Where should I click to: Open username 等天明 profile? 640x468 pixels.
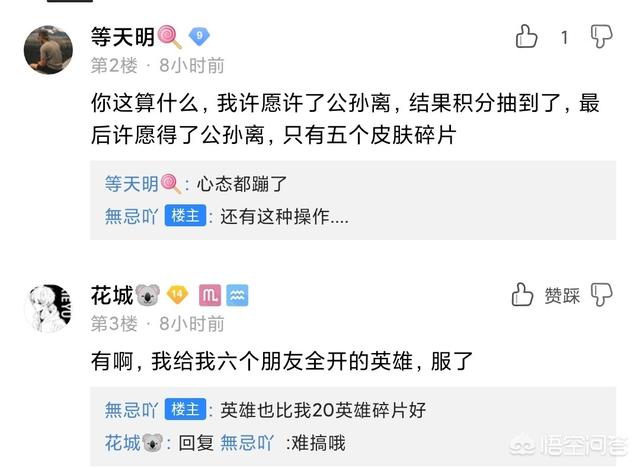coord(122,38)
